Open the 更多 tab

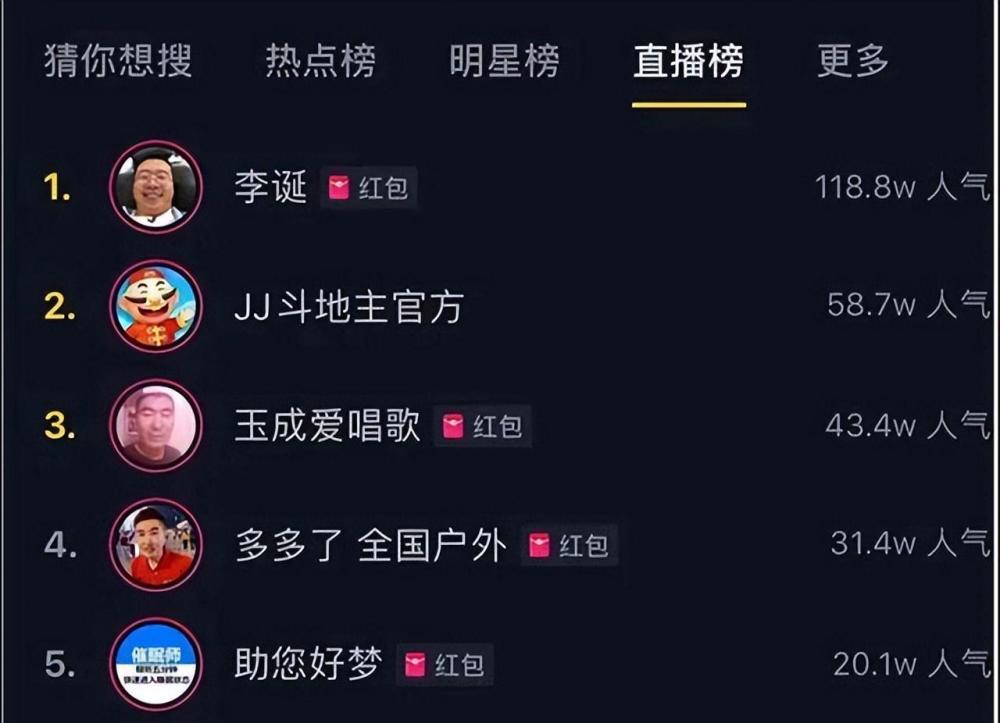pos(853,61)
